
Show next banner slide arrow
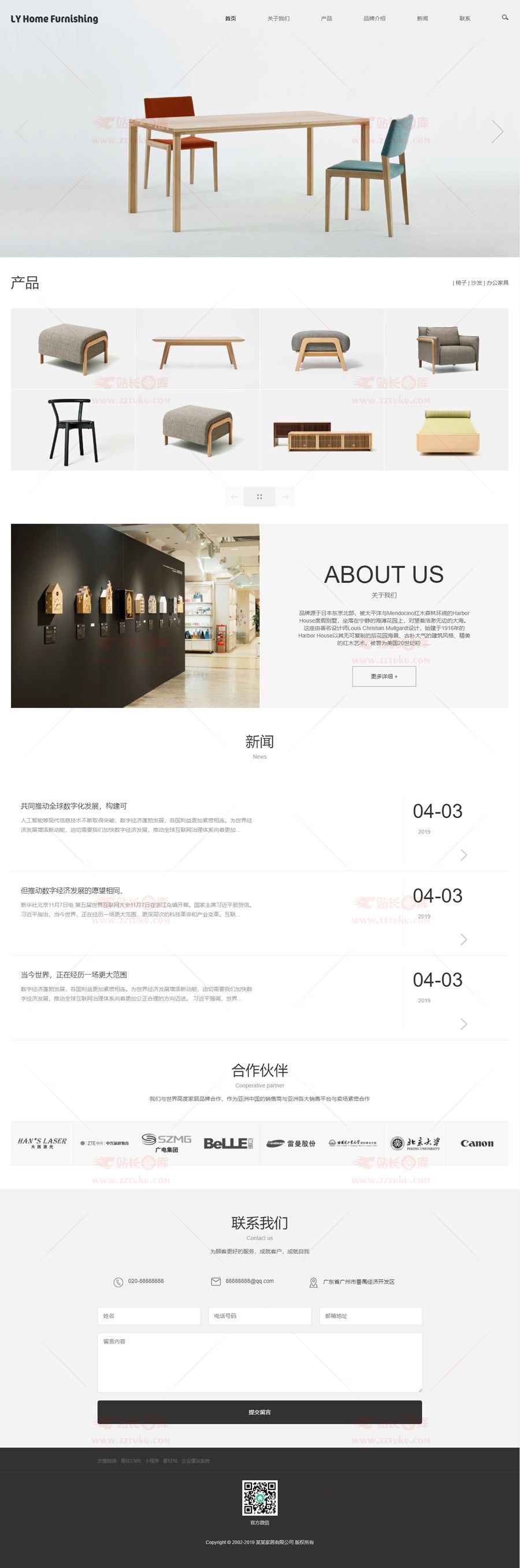coord(497,132)
